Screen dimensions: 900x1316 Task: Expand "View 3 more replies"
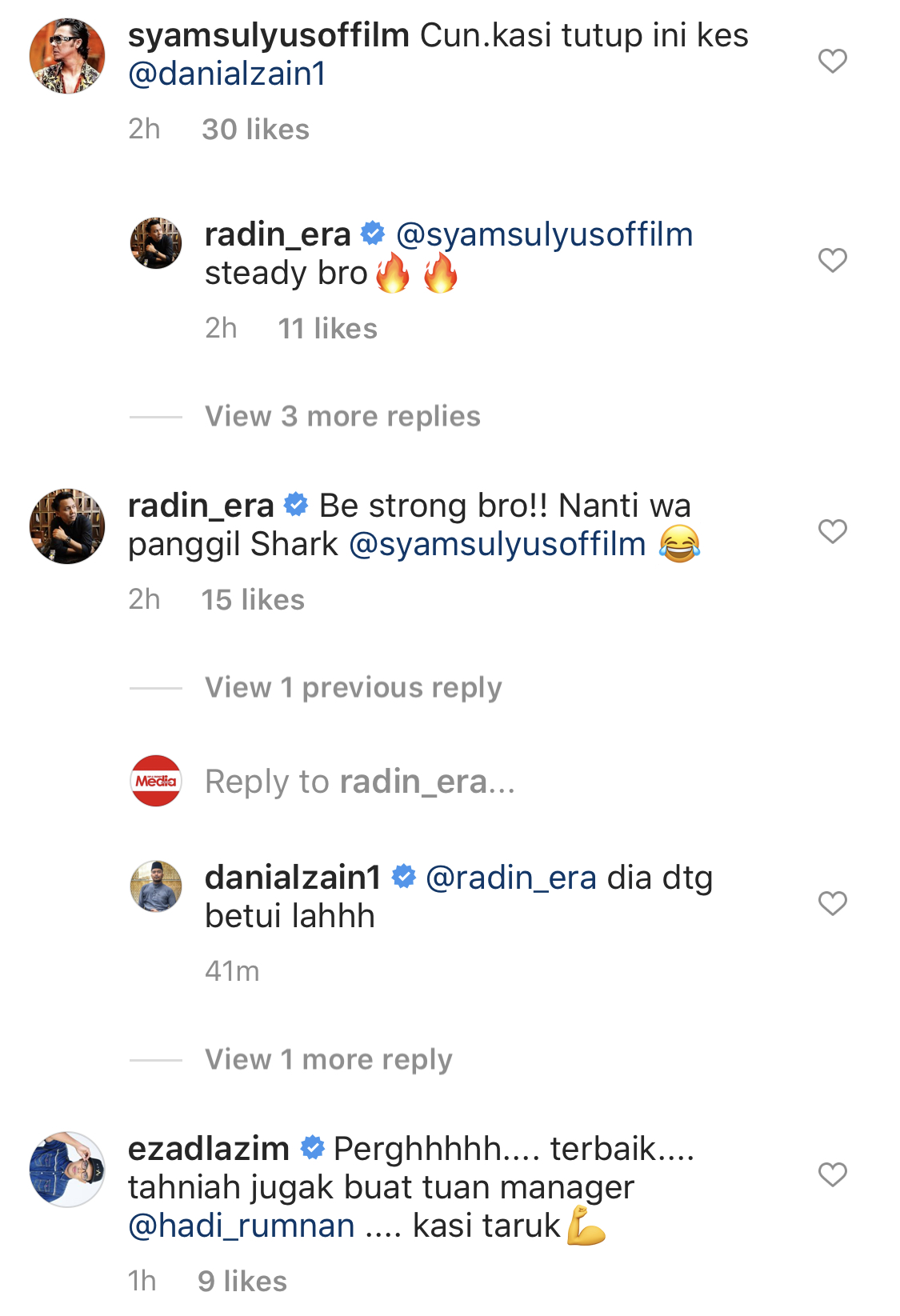[342, 417]
